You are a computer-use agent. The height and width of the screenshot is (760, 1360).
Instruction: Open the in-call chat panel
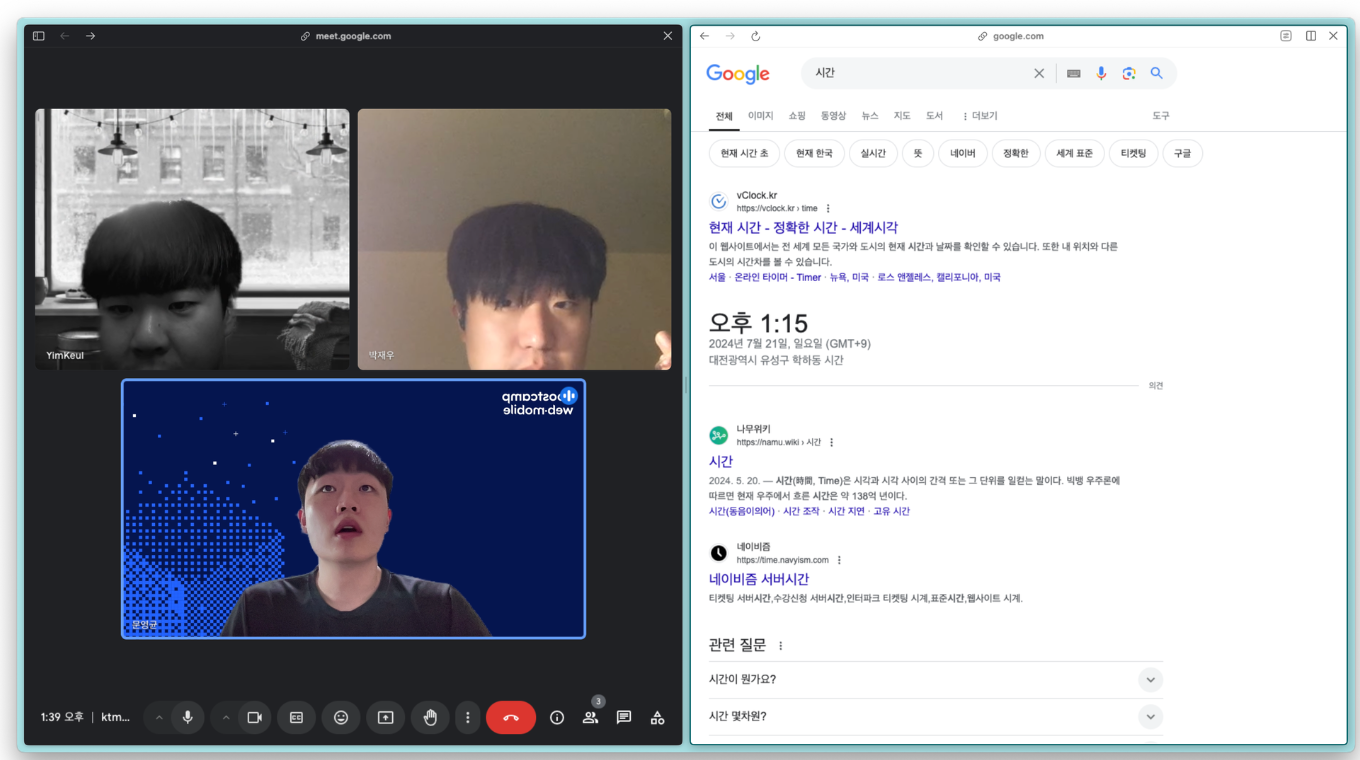[x=624, y=717]
